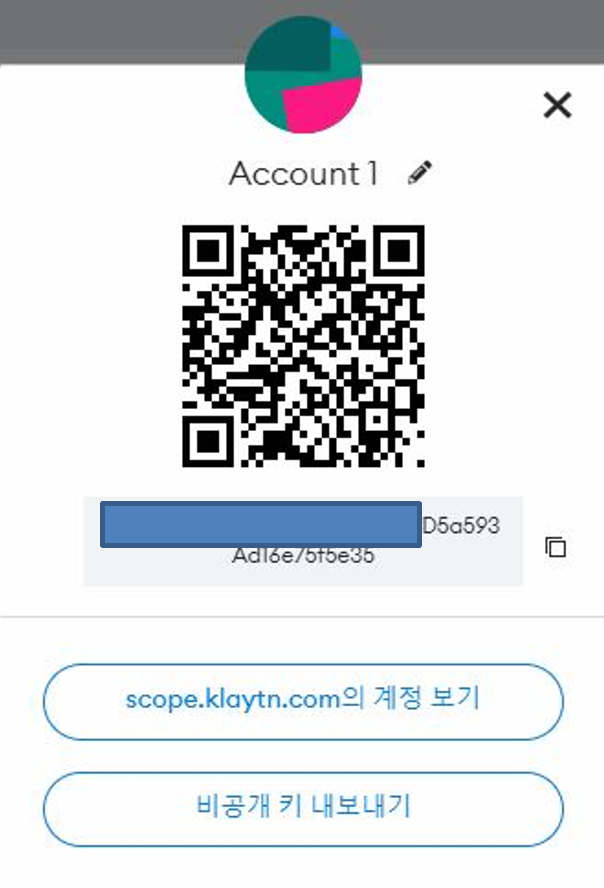Screen dimensions: 604x888
Task: Close the account details dialog
Action: 557,105
